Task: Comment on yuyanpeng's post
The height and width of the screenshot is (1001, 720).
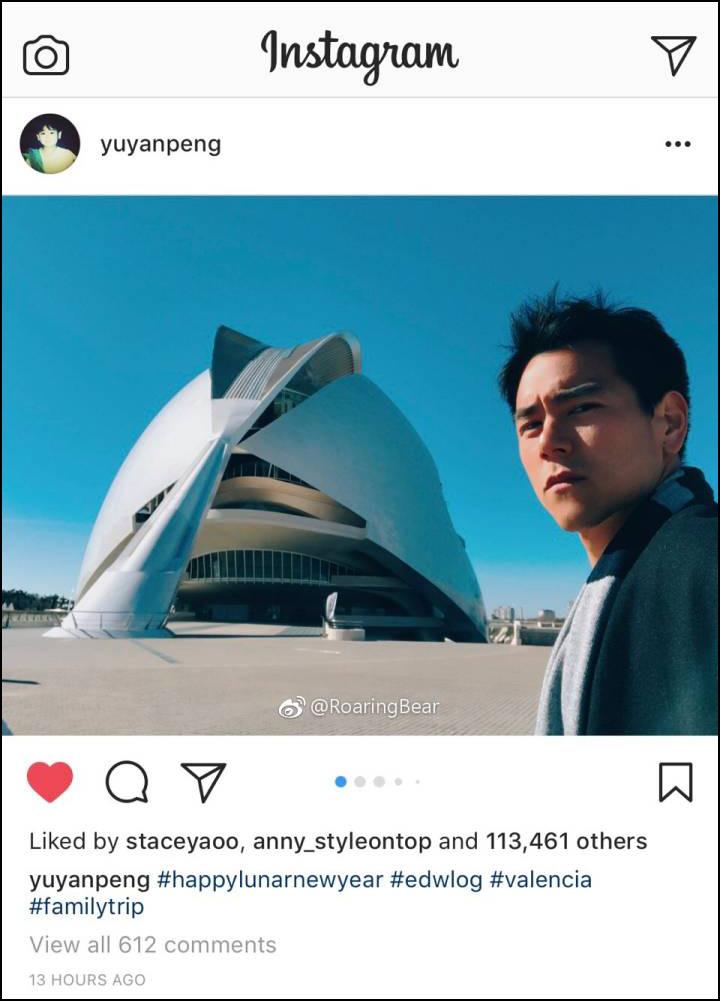Action: coord(127,782)
